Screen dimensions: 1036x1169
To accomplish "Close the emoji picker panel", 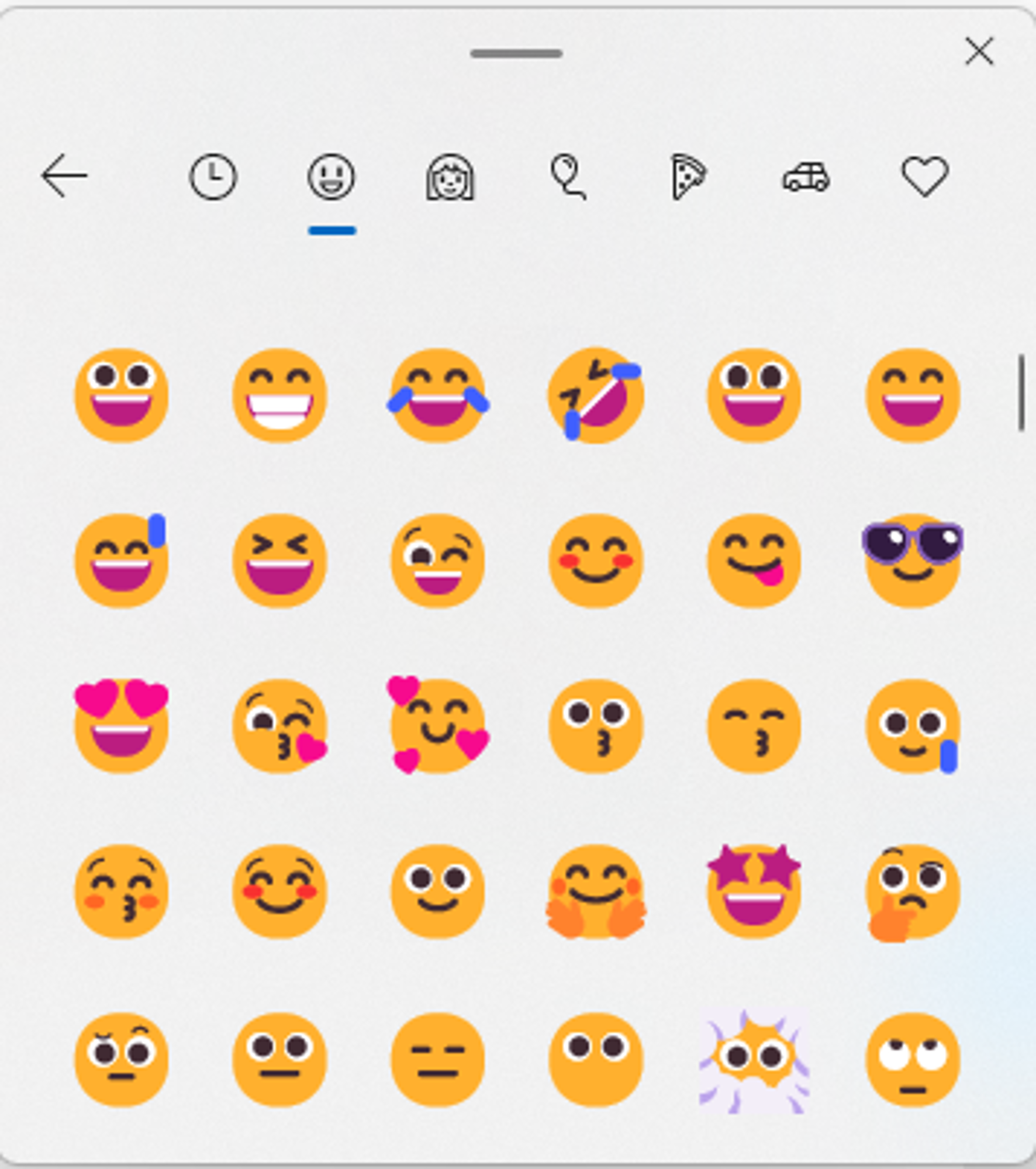I will [979, 51].
